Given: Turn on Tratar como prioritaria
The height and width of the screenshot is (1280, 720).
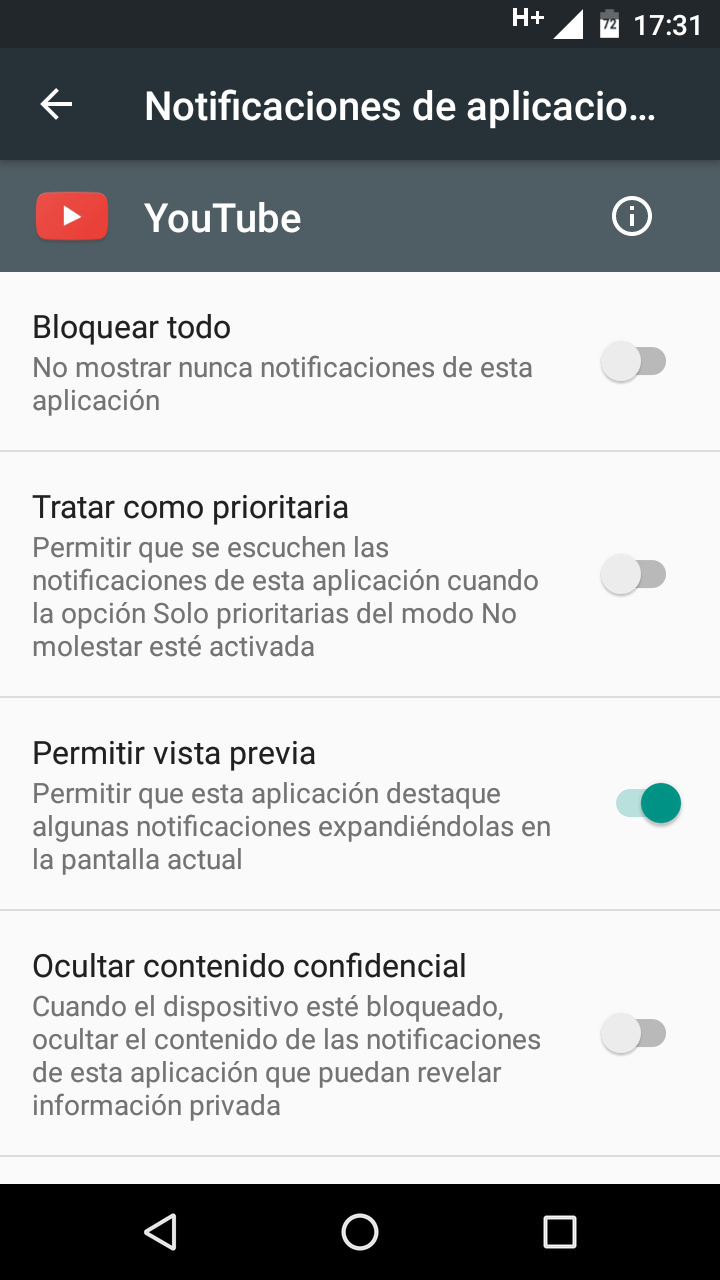Looking at the screenshot, I should pyautogui.click(x=633, y=575).
